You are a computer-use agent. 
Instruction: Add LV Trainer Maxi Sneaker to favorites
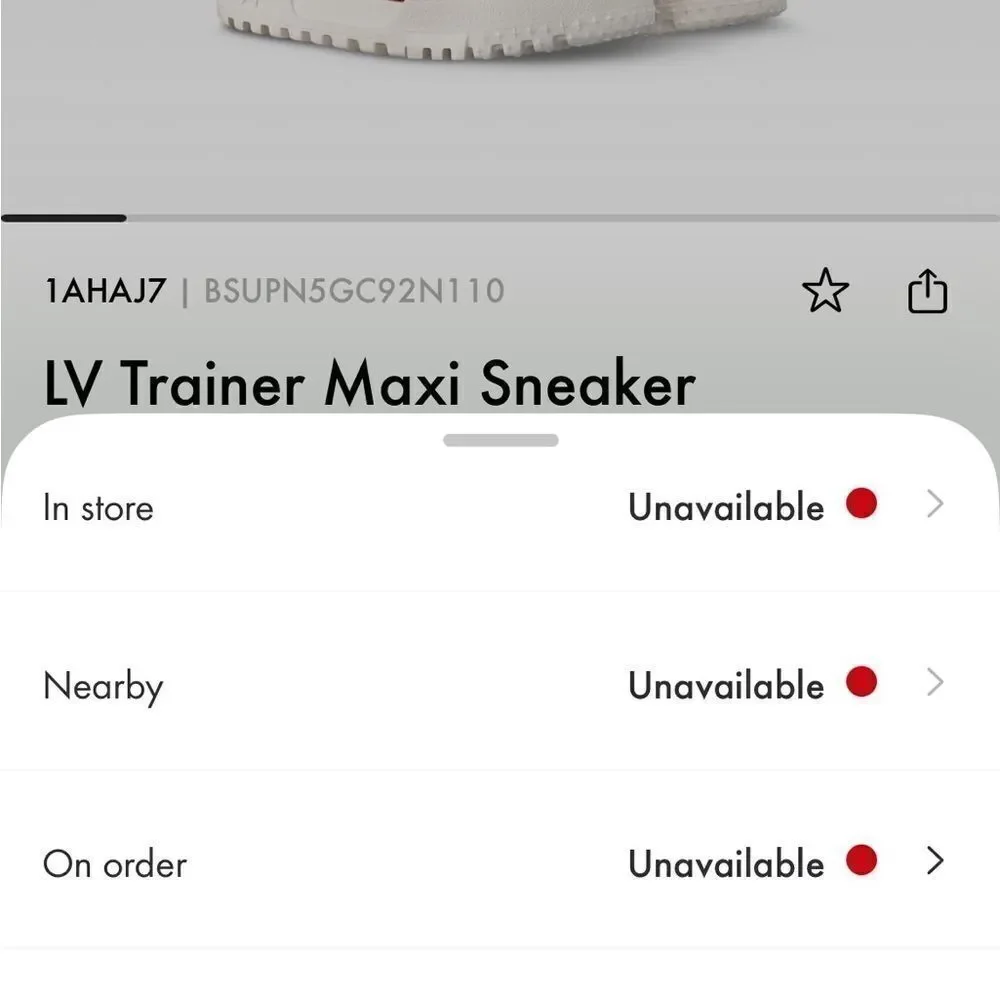click(x=825, y=292)
